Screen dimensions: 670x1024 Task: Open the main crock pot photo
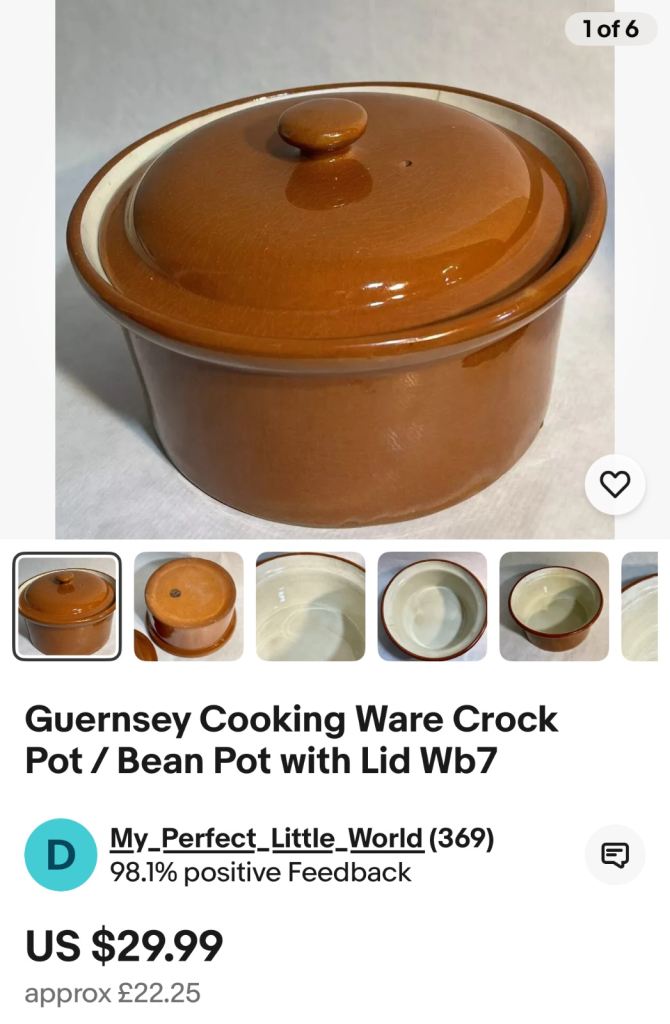335,290
